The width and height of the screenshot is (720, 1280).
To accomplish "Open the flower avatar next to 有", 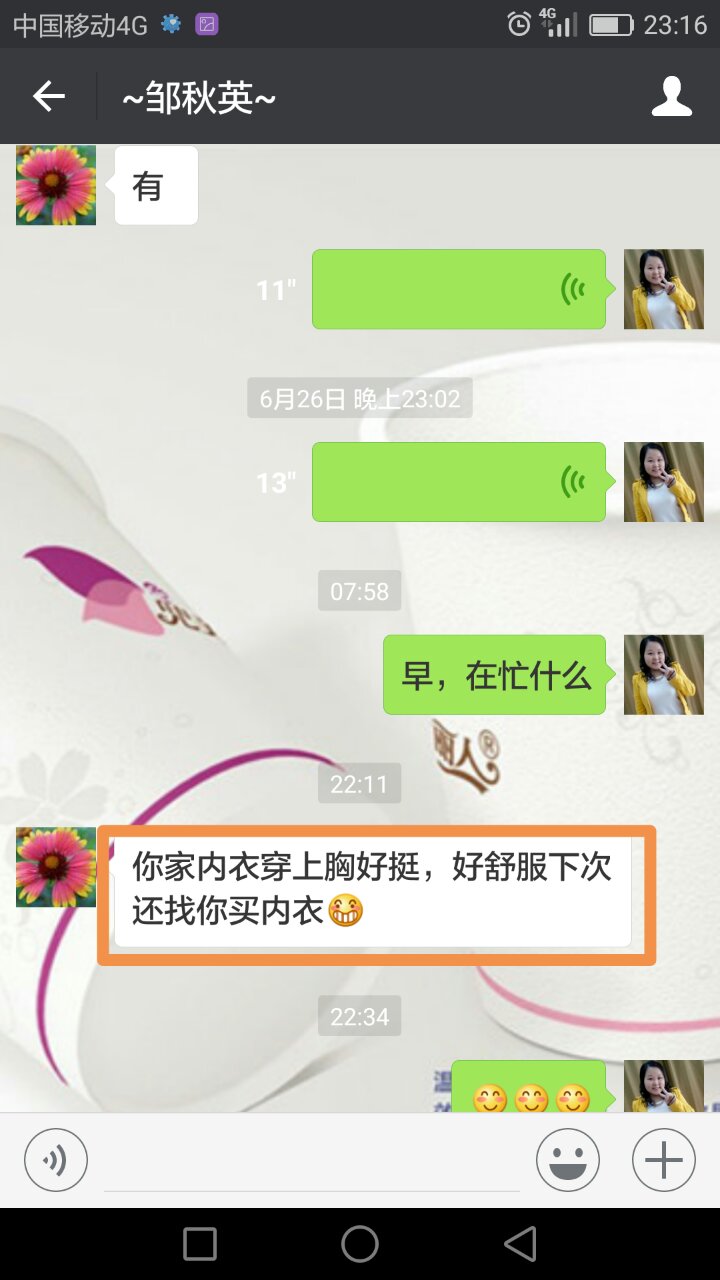I will pyautogui.click(x=56, y=185).
